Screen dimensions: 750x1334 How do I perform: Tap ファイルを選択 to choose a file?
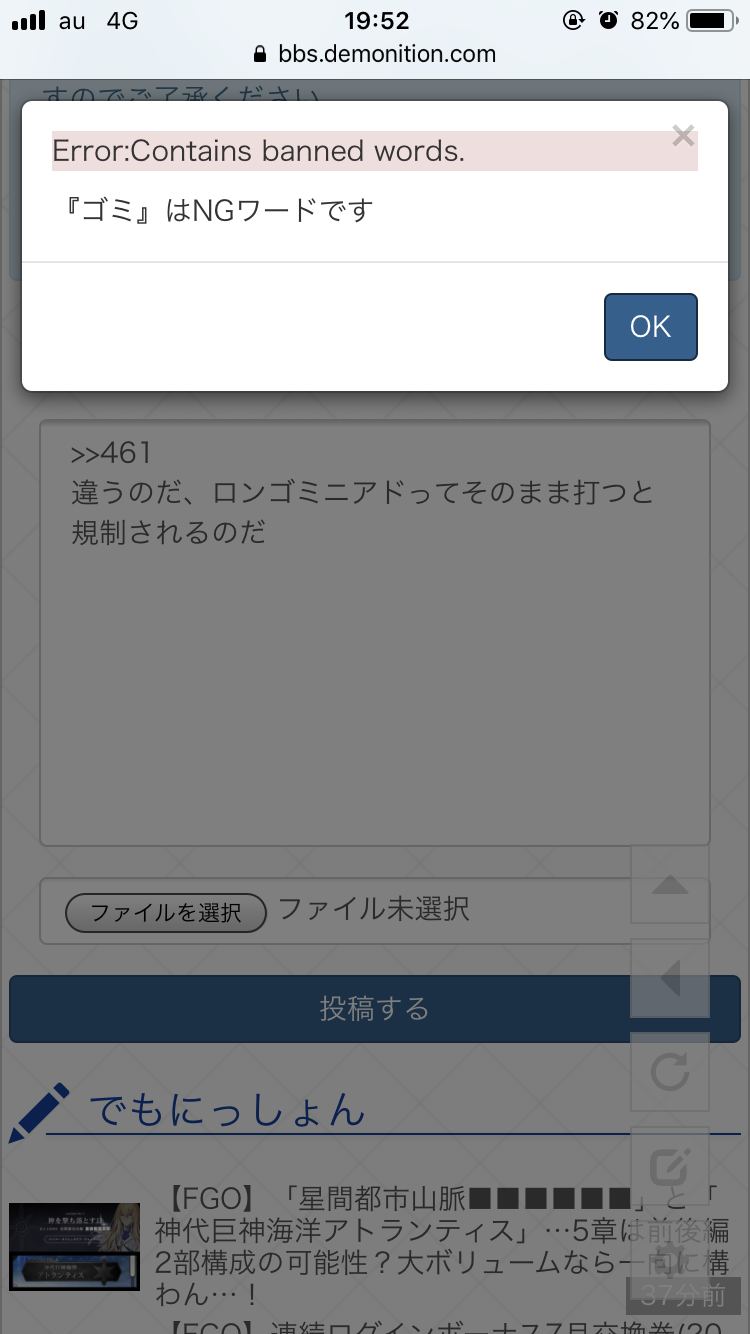pyautogui.click(x=166, y=912)
